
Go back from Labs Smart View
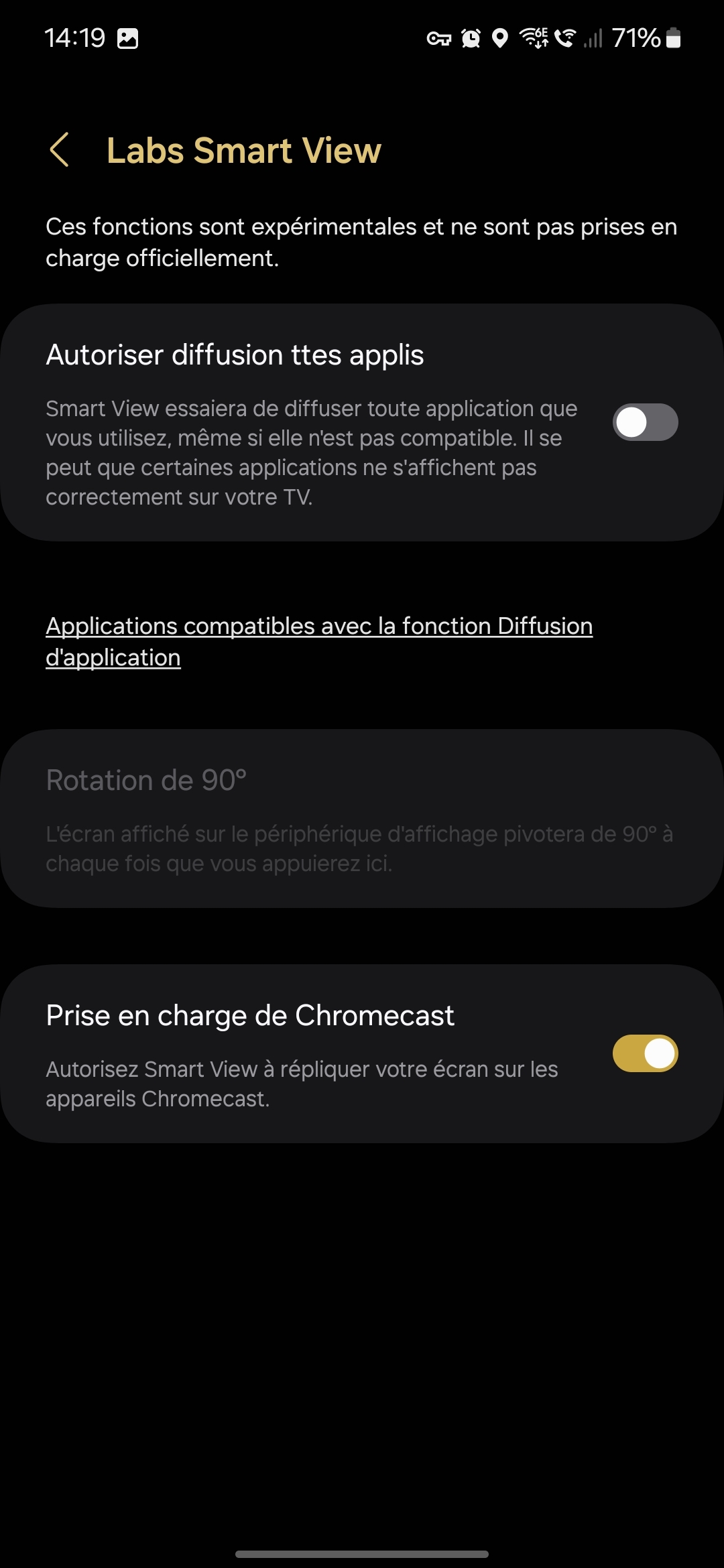pos(59,150)
